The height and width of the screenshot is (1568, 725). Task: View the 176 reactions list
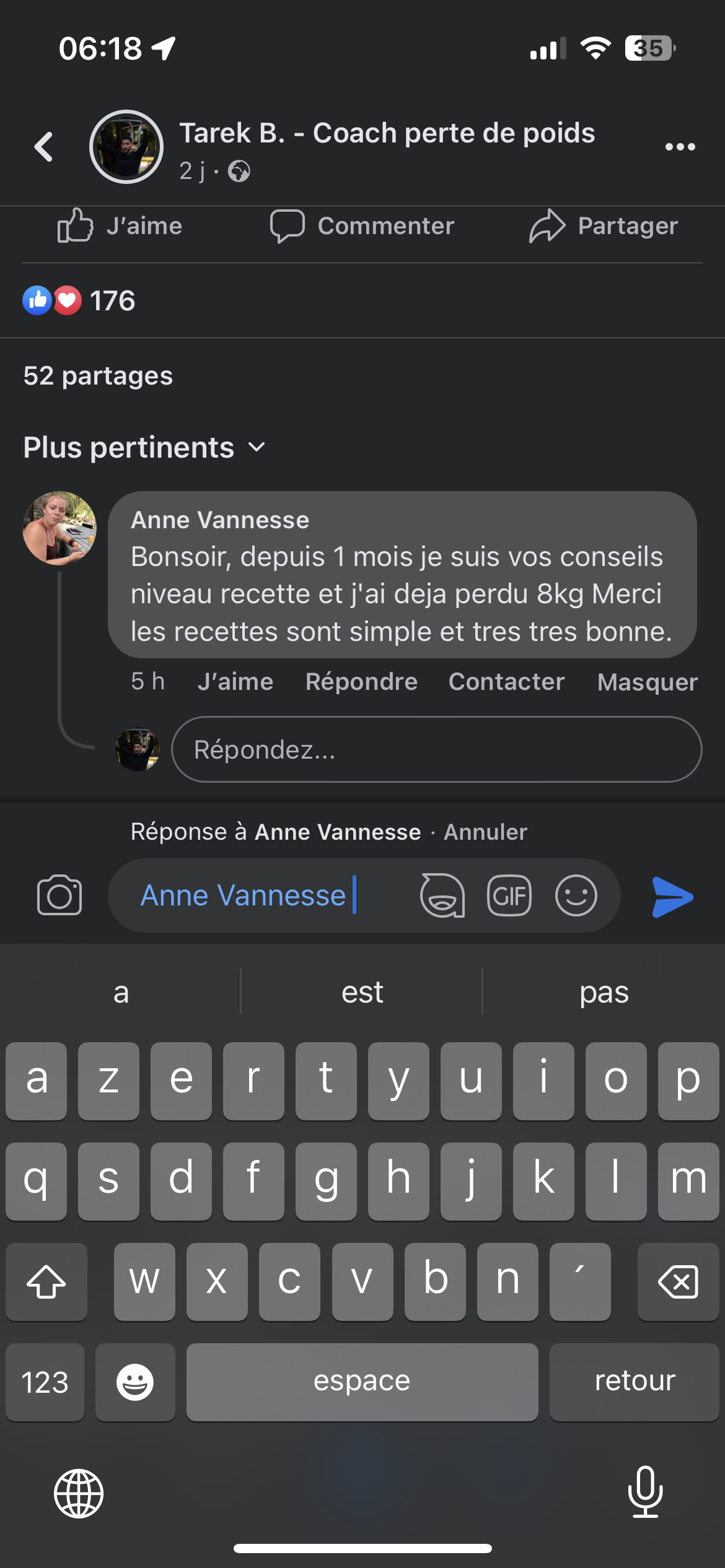pyautogui.click(x=79, y=301)
